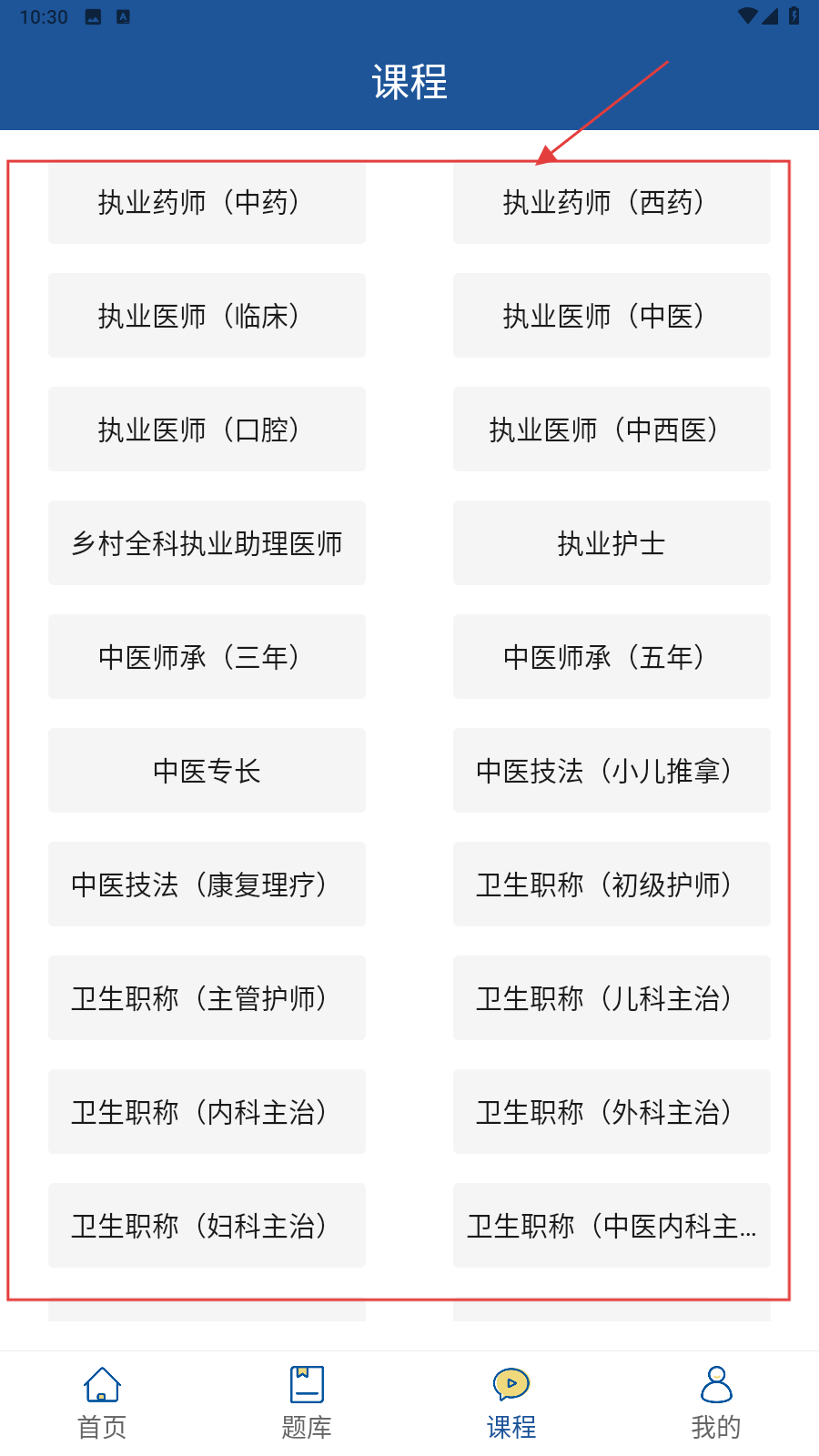The image size is (819, 1456).
Task: Open 卫生职称（儿科主治） course
Action: coord(612,998)
